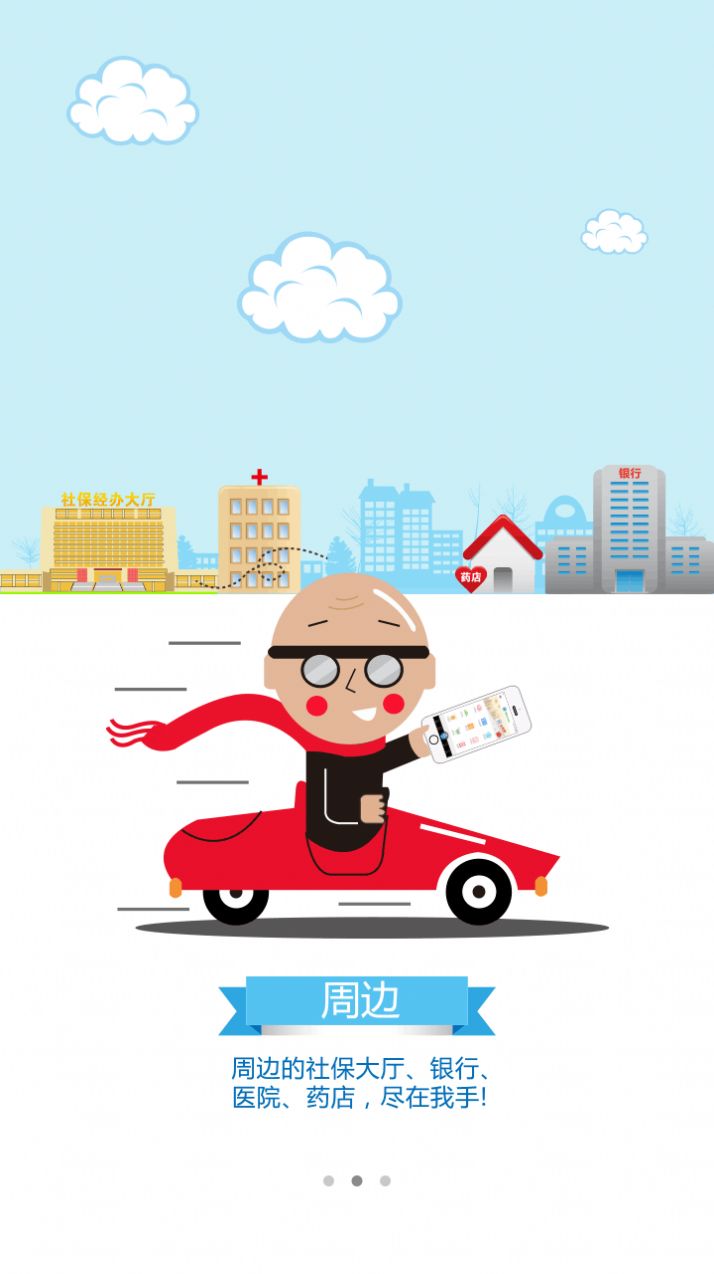Jump to the first onboarding page dot
714x1274 pixels.
(328, 1180)
